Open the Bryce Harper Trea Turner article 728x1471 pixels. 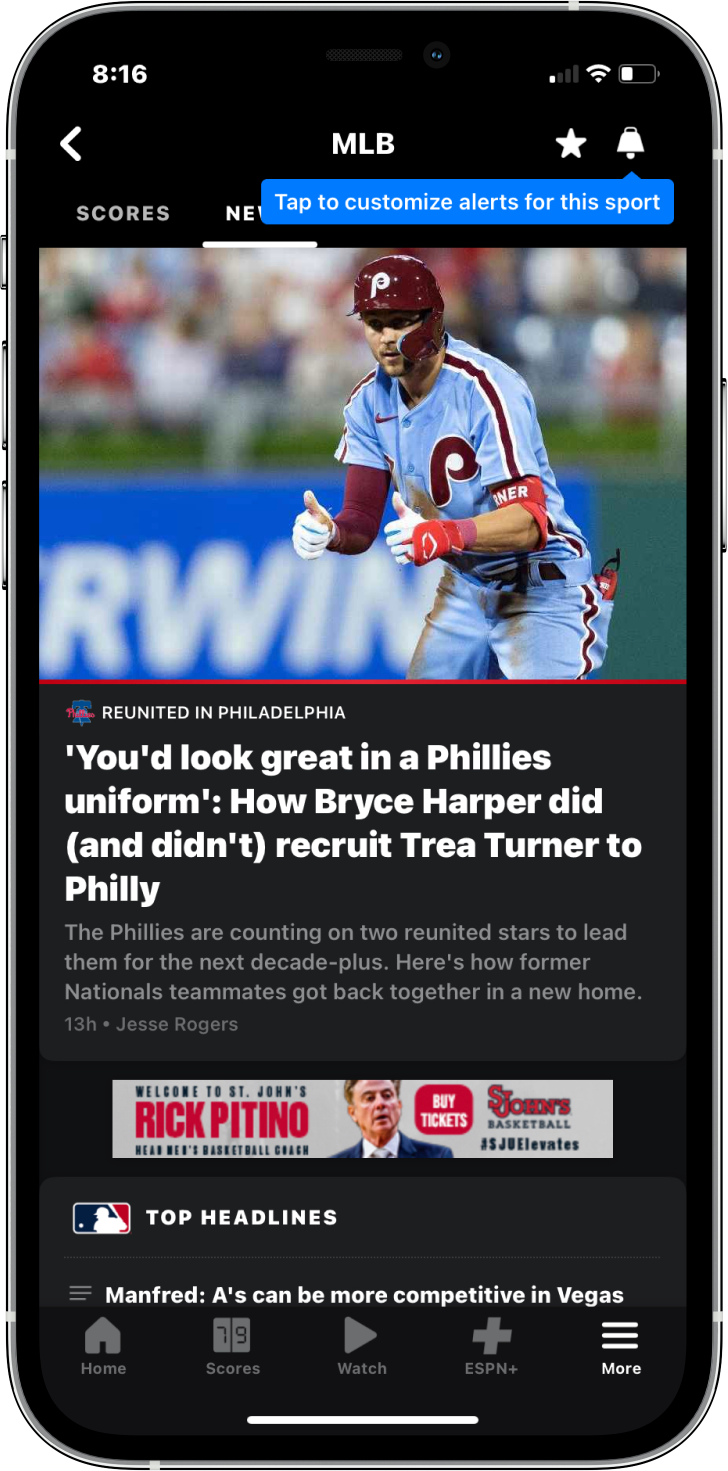(x=353, y=823)
